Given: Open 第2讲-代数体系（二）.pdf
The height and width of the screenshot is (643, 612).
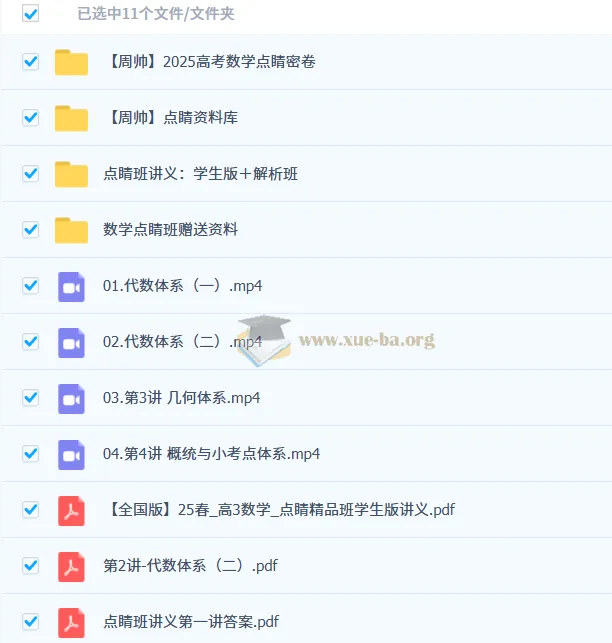Looking at the screenshot, I should tap(190, 566).
